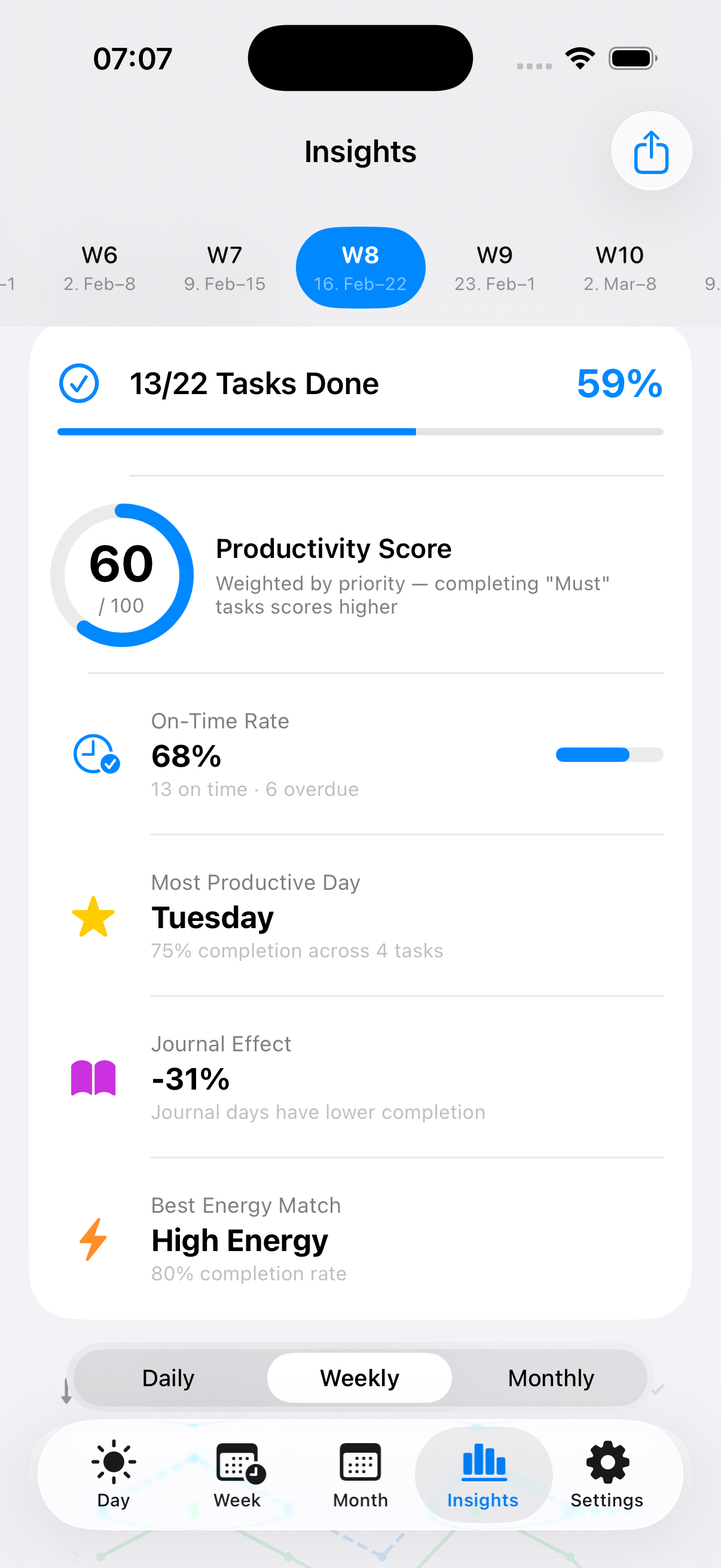This screenshot has width=721, height=1568.
Task: Tap the blue checkmark circle next to Tasks Done
Action: point(78,383)
